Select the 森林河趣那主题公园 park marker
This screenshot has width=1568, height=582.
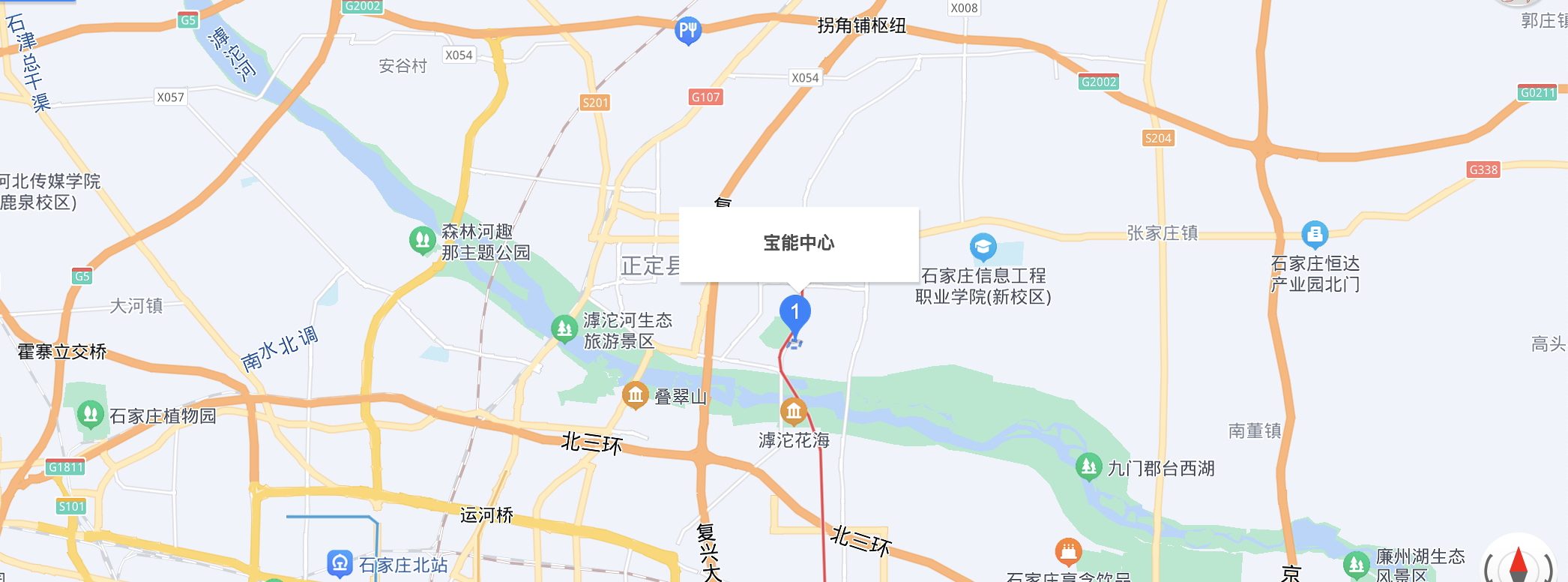423,240
